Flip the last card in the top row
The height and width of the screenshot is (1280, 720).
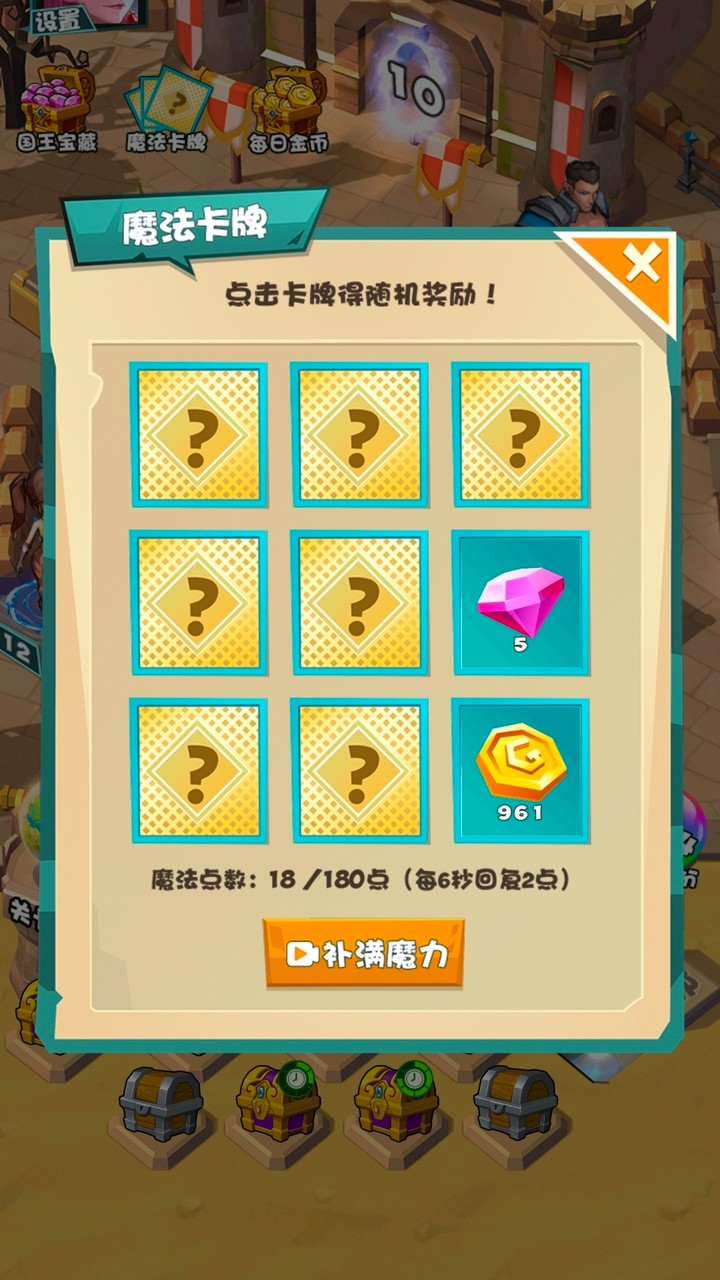click(520, 434)
